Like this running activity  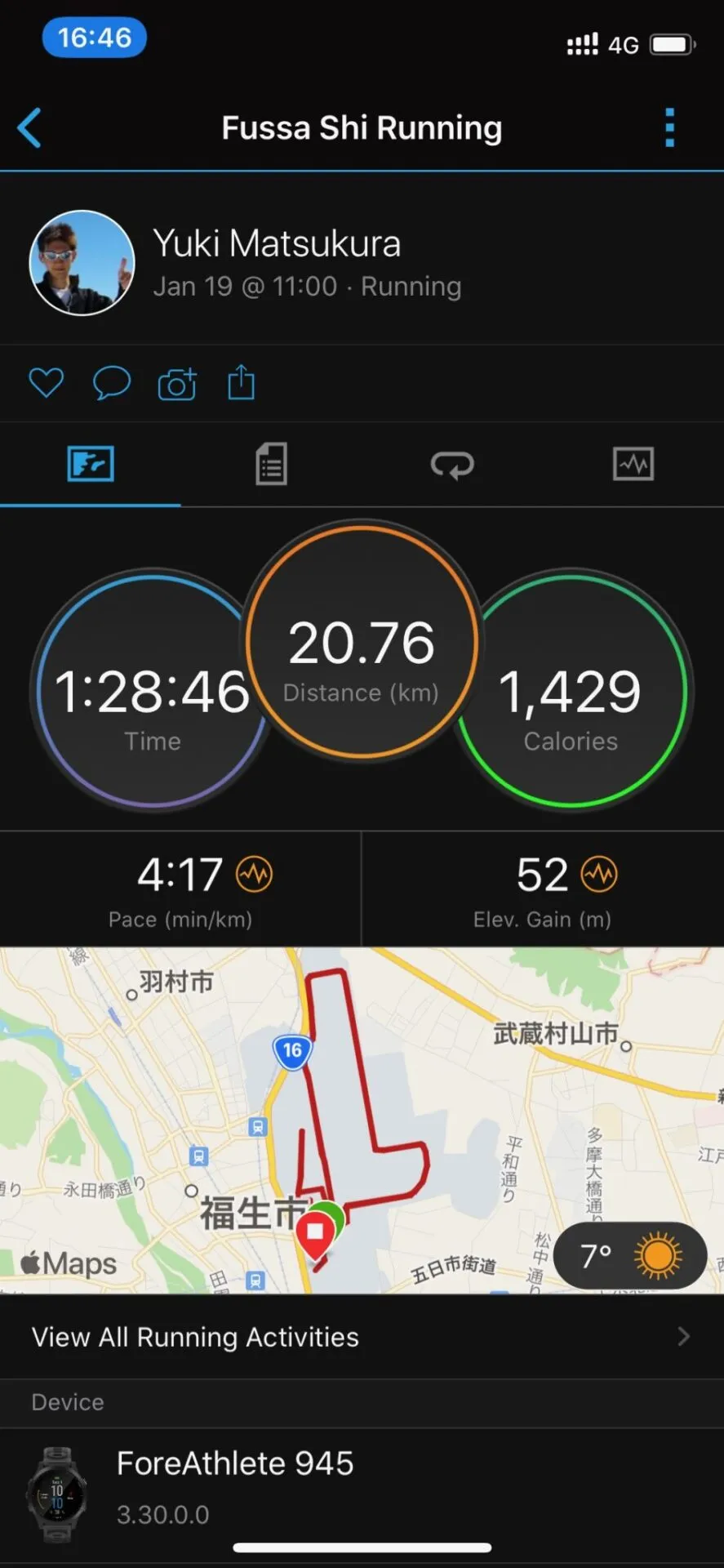click(46, 382)
